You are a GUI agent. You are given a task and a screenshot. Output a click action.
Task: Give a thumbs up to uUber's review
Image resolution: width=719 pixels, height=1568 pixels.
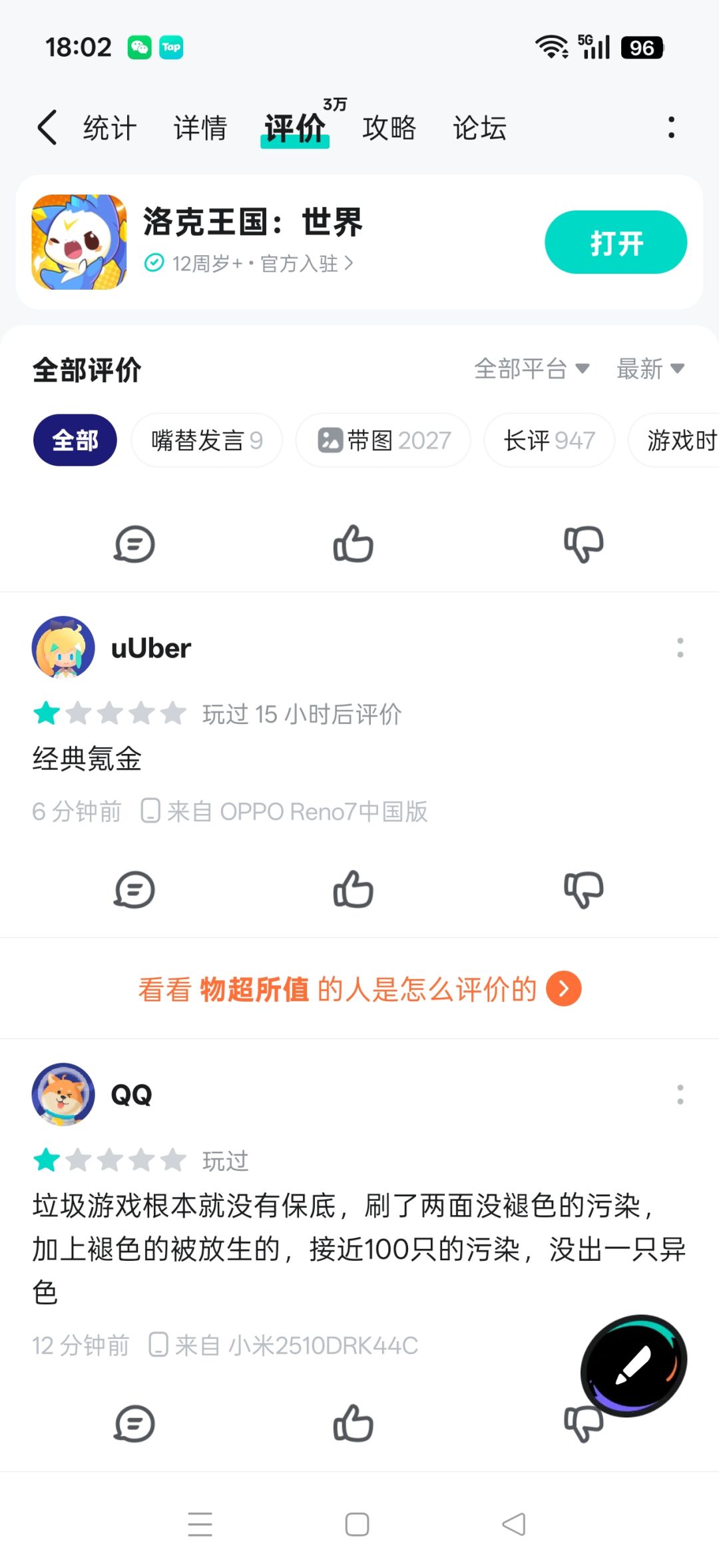click(354, 891)
